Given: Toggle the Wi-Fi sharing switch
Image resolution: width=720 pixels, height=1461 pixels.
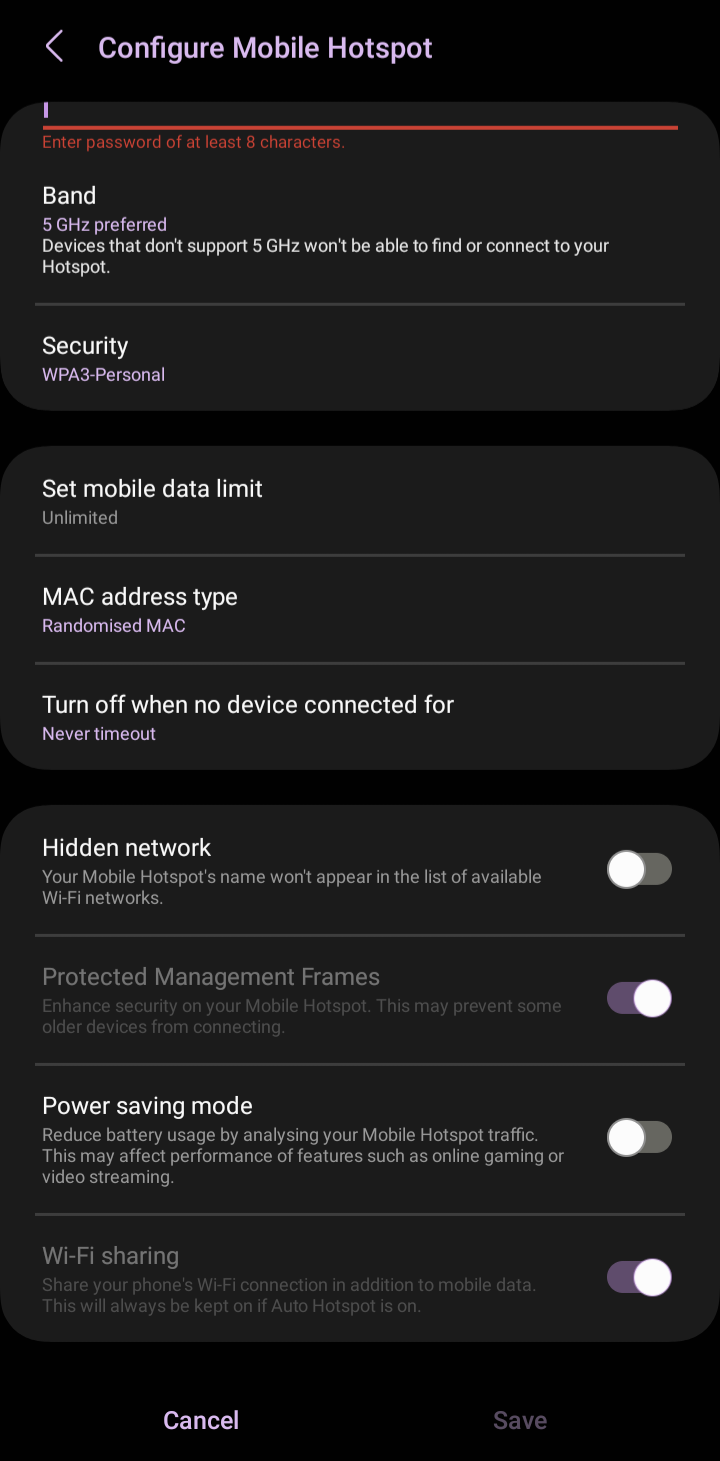Looking at the screenshot, I should (x=639, y=1278).
